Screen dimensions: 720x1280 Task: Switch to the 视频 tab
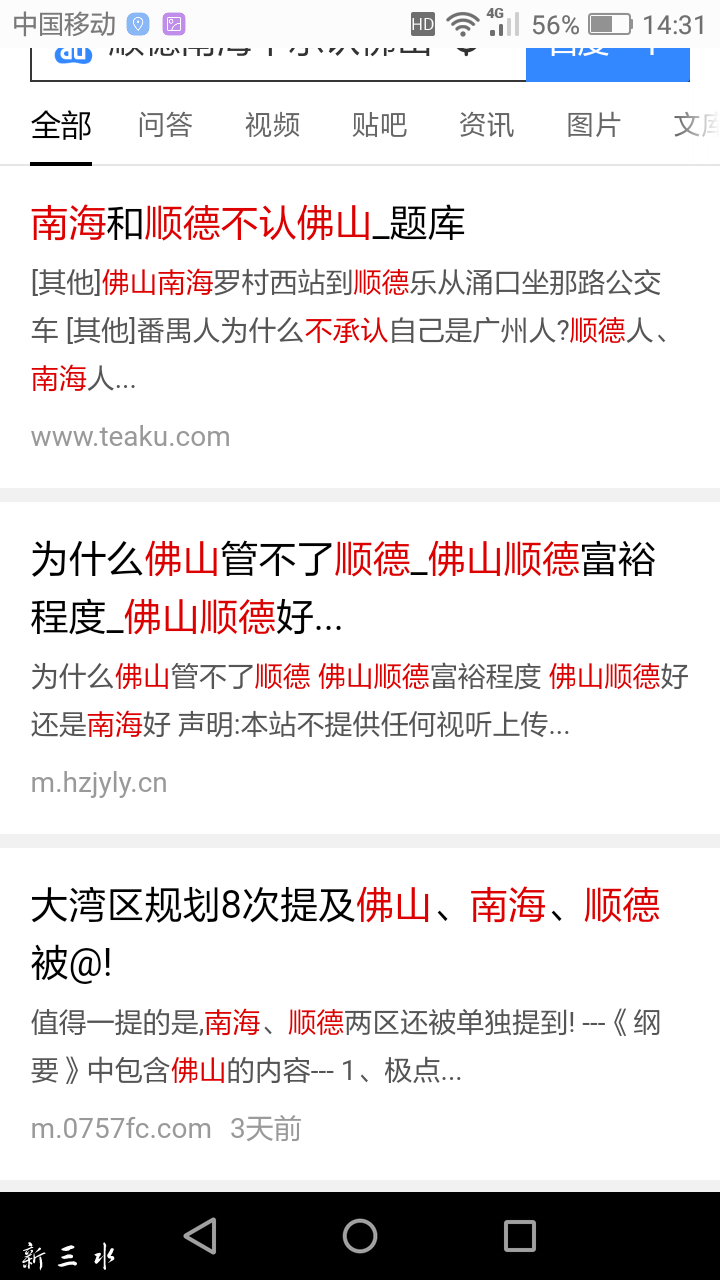(x=272, y=125)
